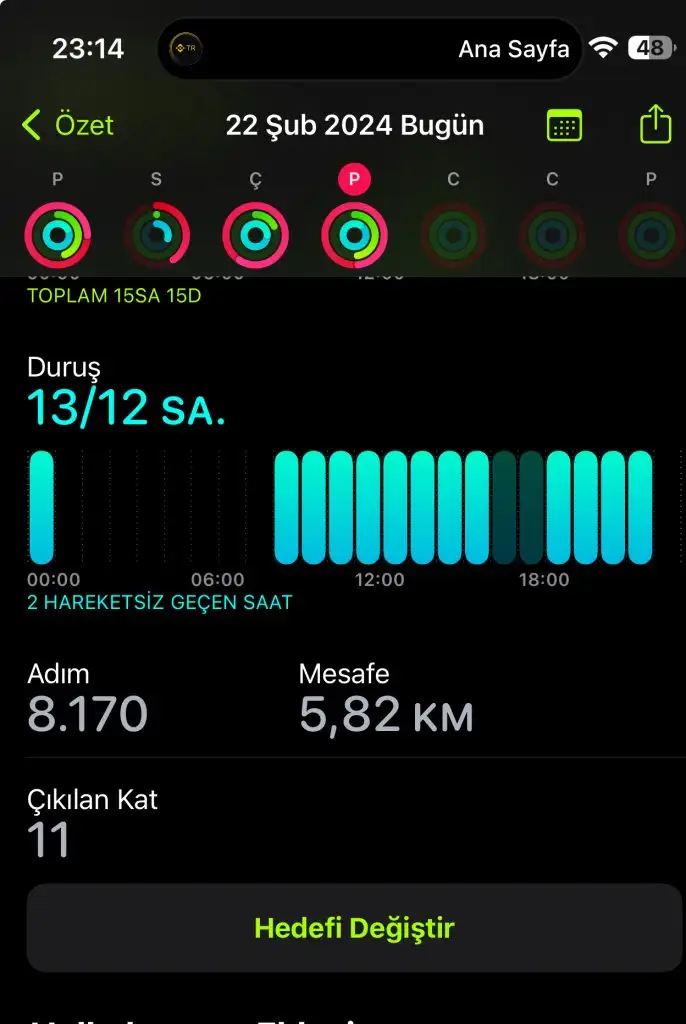Viewport: 686px width, 1024px height.
Task: Tap the Hedefi Değiştir button
Action: coord(354,928)
